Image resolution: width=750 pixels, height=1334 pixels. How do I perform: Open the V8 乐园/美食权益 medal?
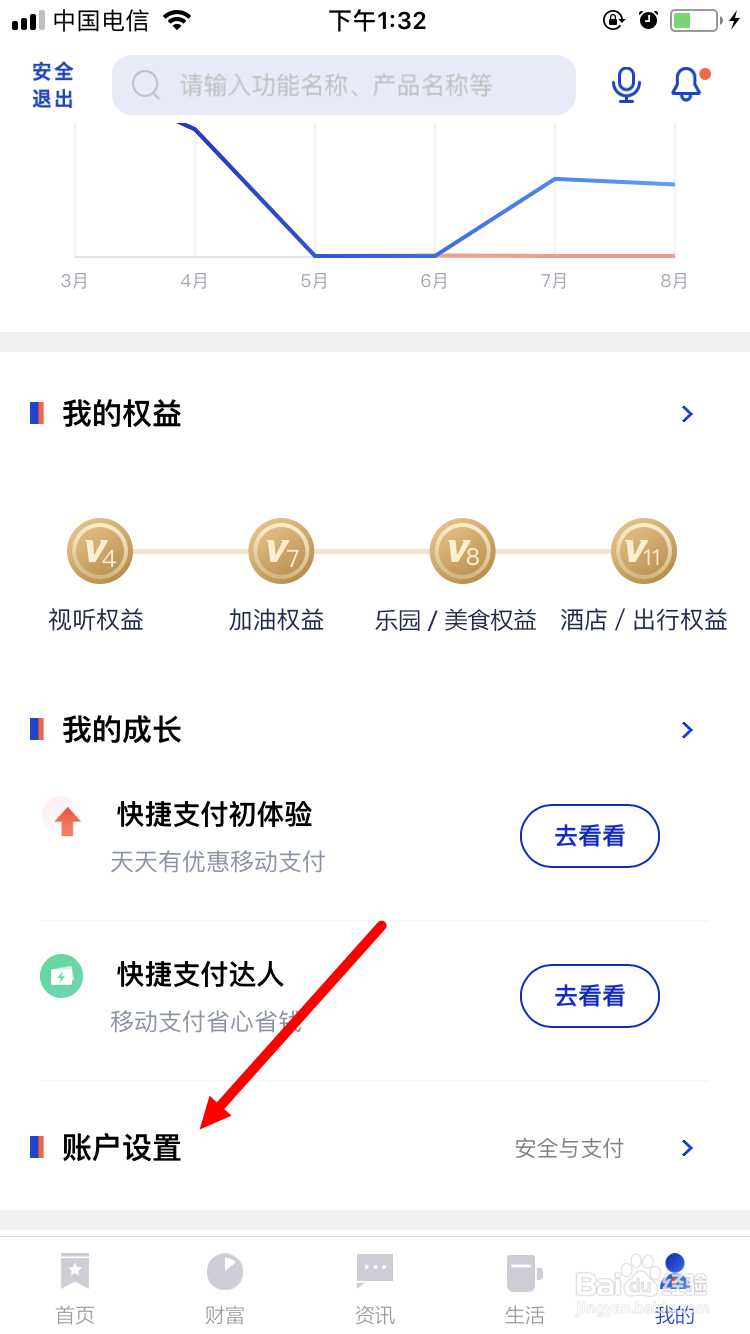click(462, 551)
